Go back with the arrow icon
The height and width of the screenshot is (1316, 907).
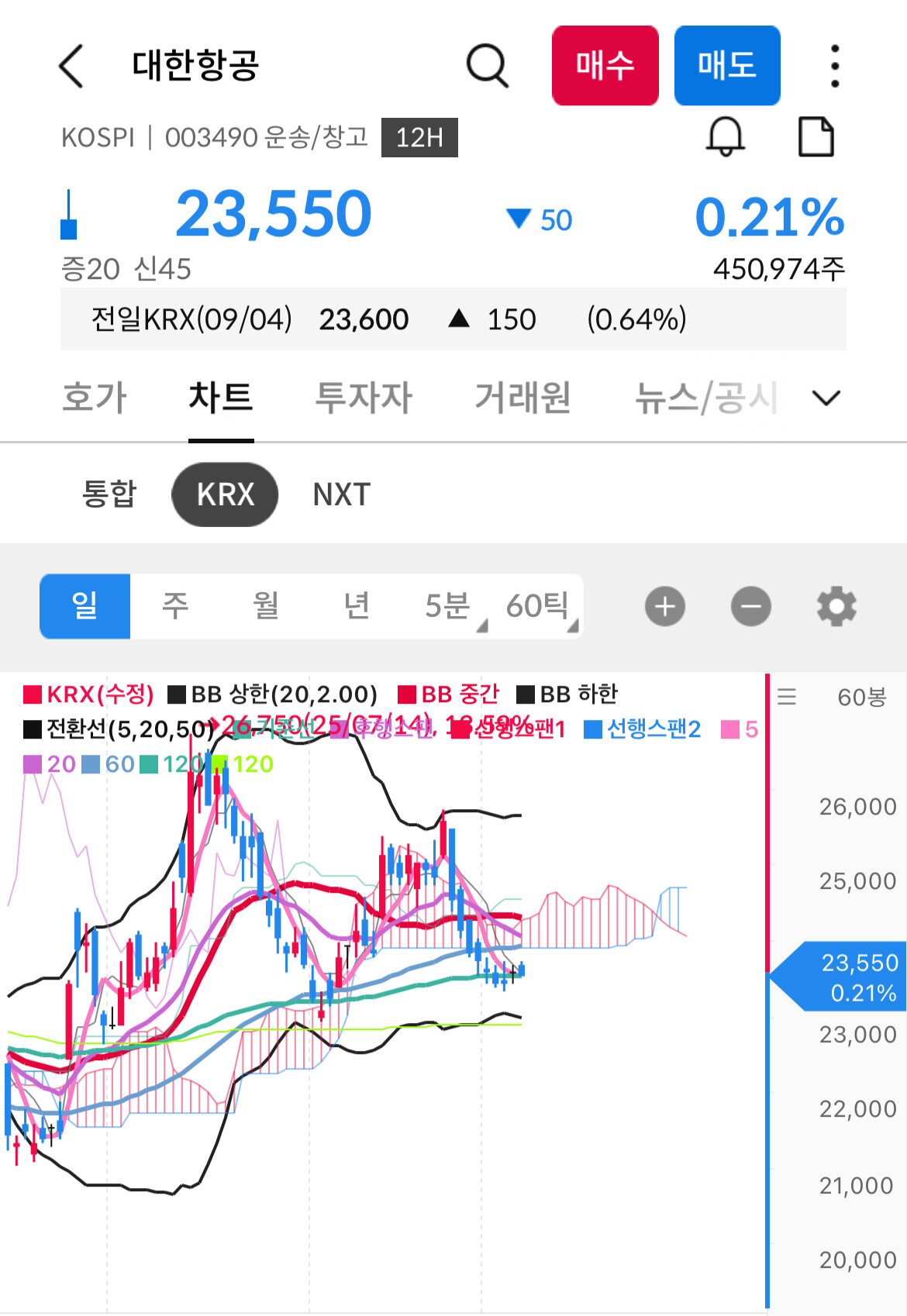71,66
